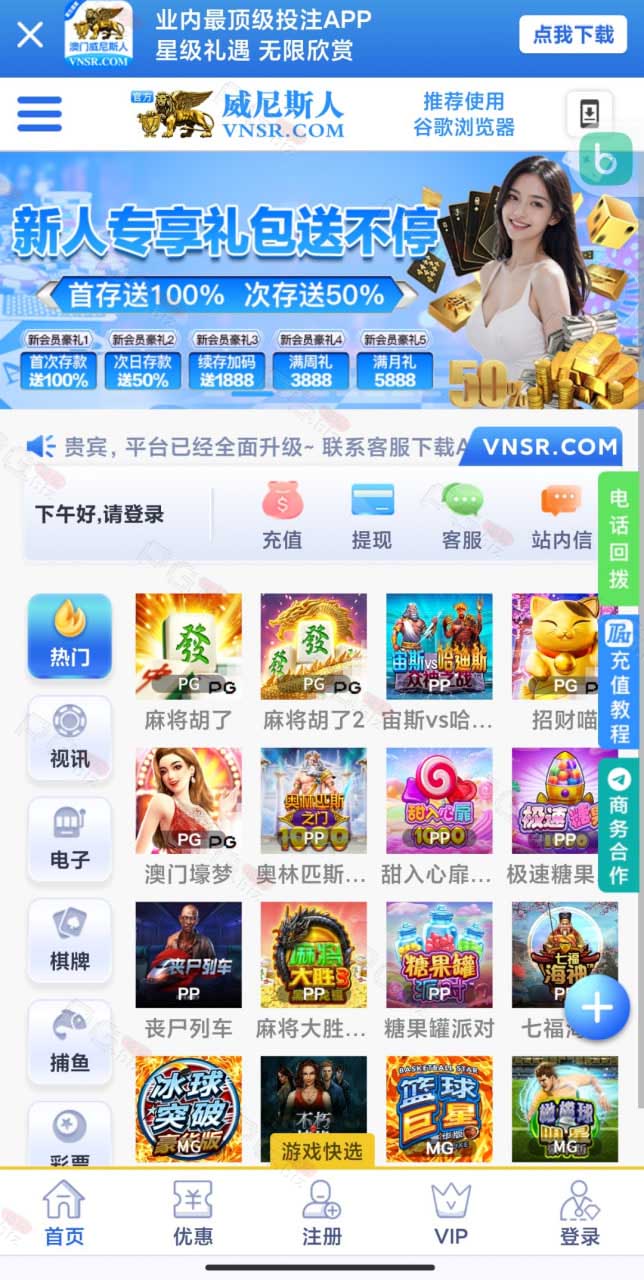The width and height of the screenshot is (644, 1280).
Task: Open 提现 withdrawal
Action: 372,516
